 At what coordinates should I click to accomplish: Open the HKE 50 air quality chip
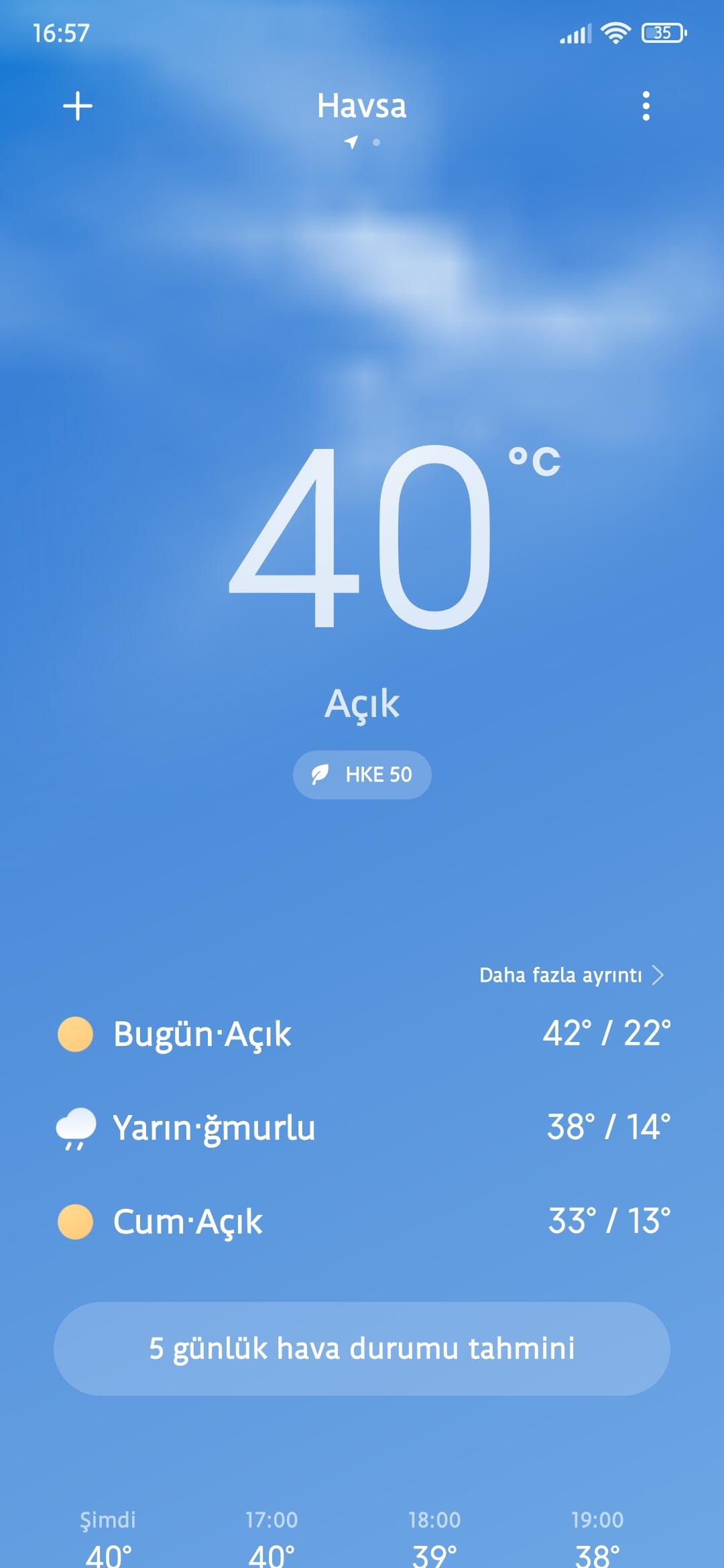click(362, 775)
